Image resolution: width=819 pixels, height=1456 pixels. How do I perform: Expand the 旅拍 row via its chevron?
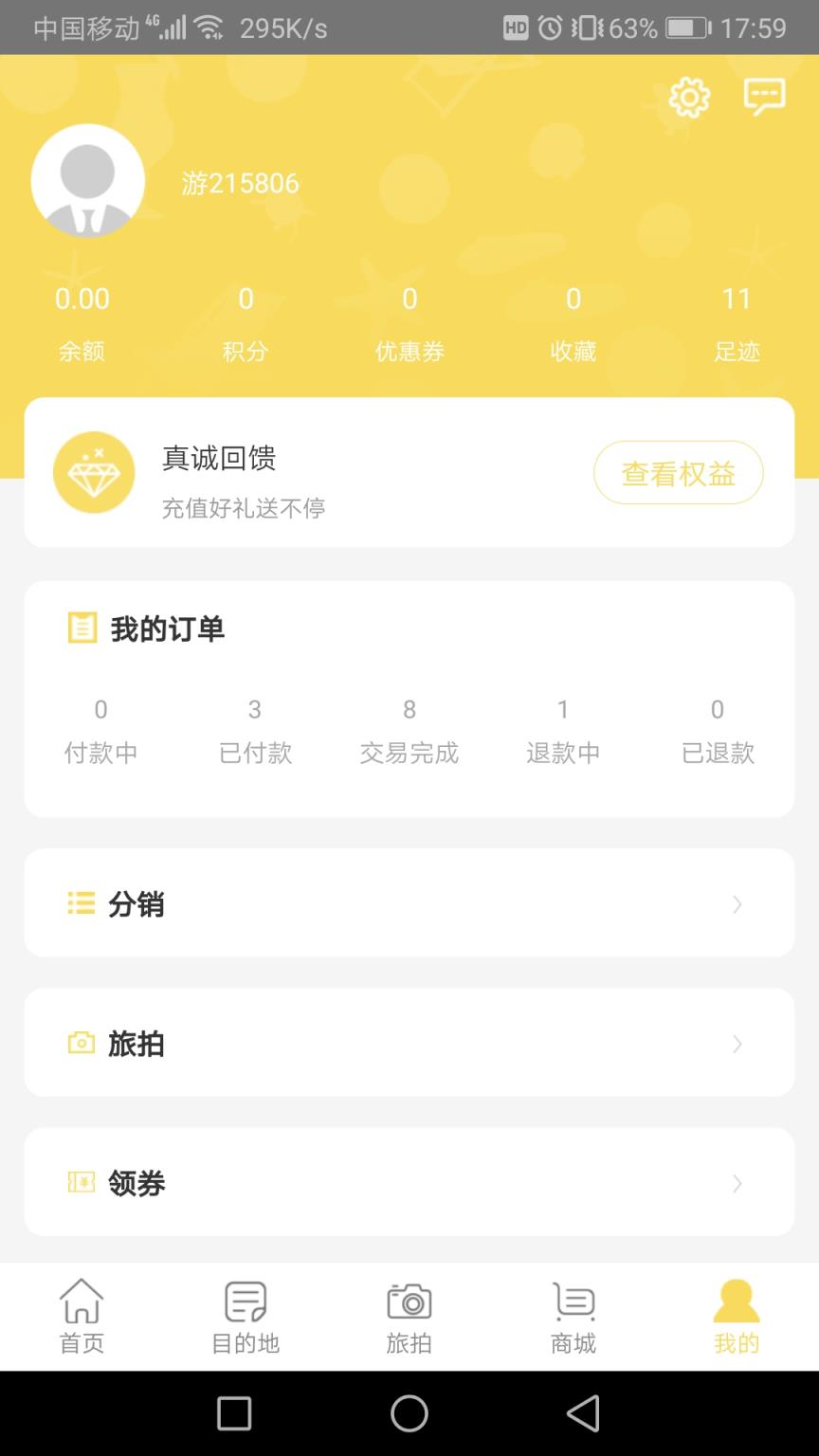(737, 1044)
